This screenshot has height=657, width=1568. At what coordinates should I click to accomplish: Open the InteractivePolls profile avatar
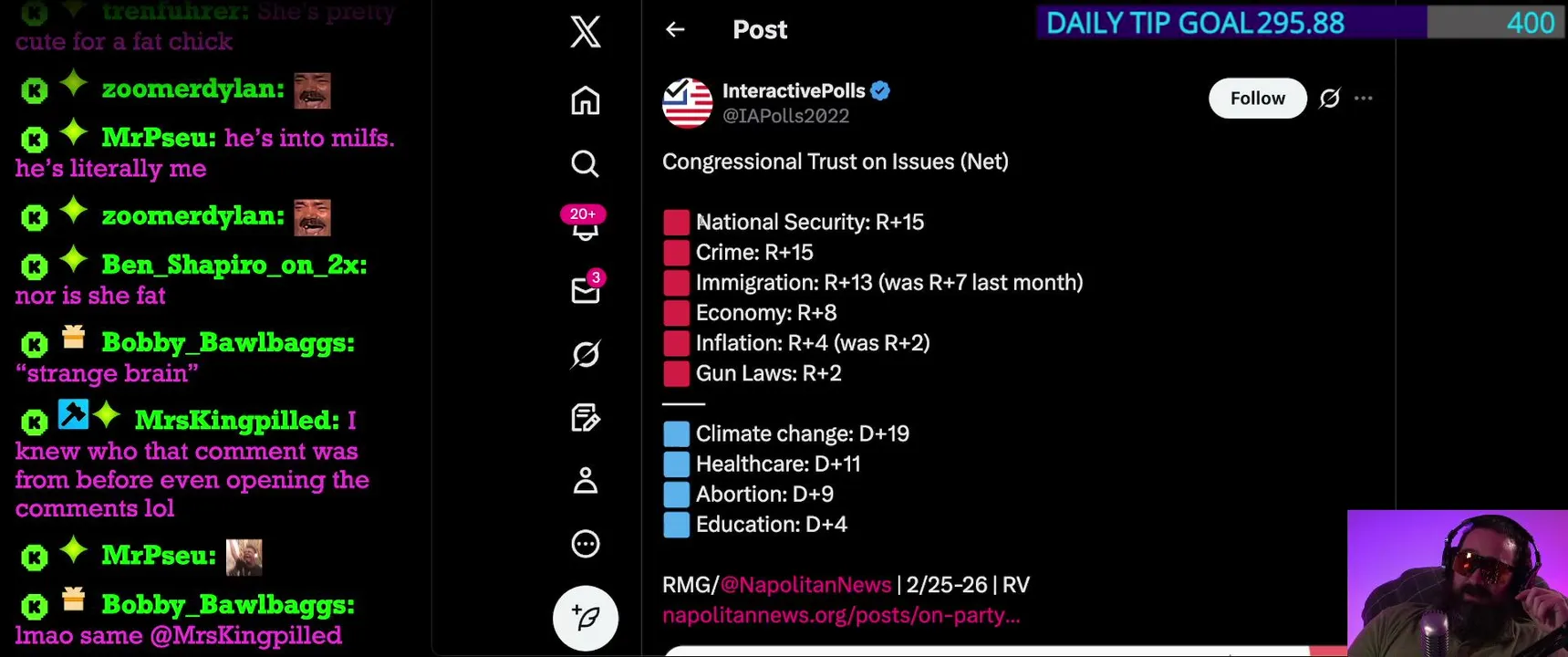pos(687,102)
